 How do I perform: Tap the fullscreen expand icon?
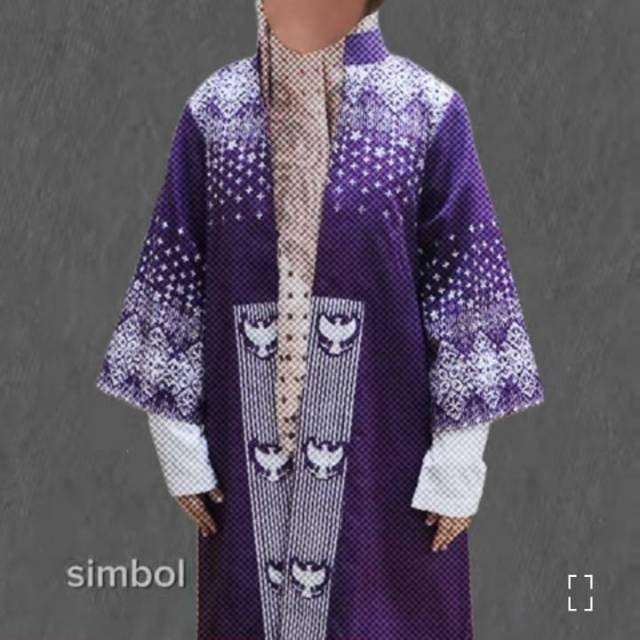click(580, 592)
